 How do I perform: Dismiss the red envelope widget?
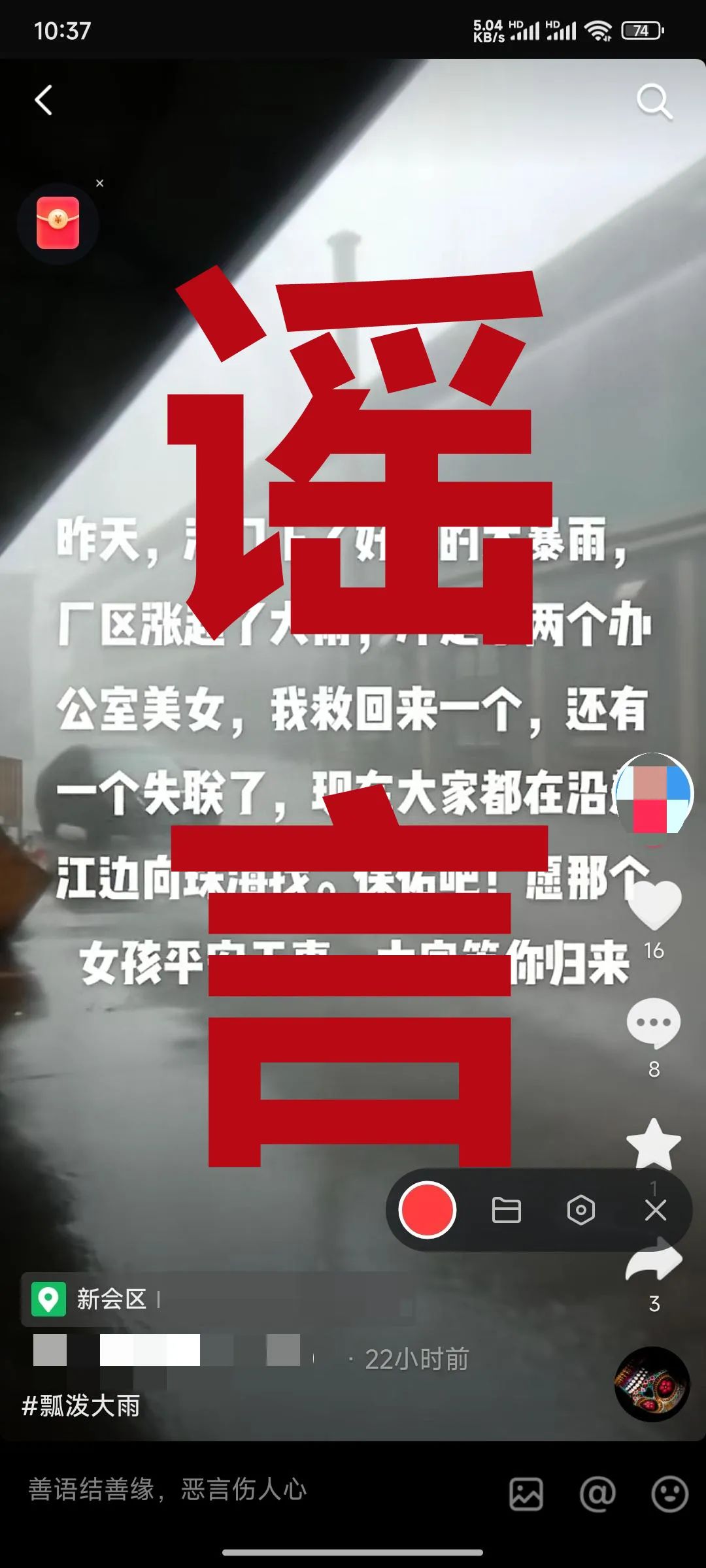100,184
